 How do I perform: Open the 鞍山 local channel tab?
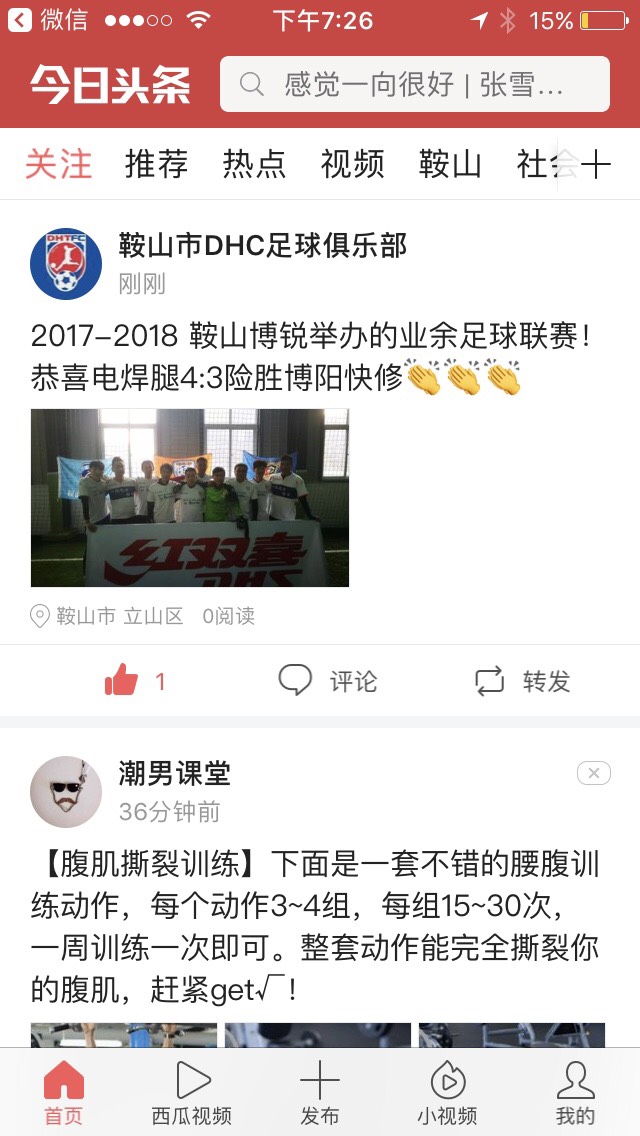point(450,164)
